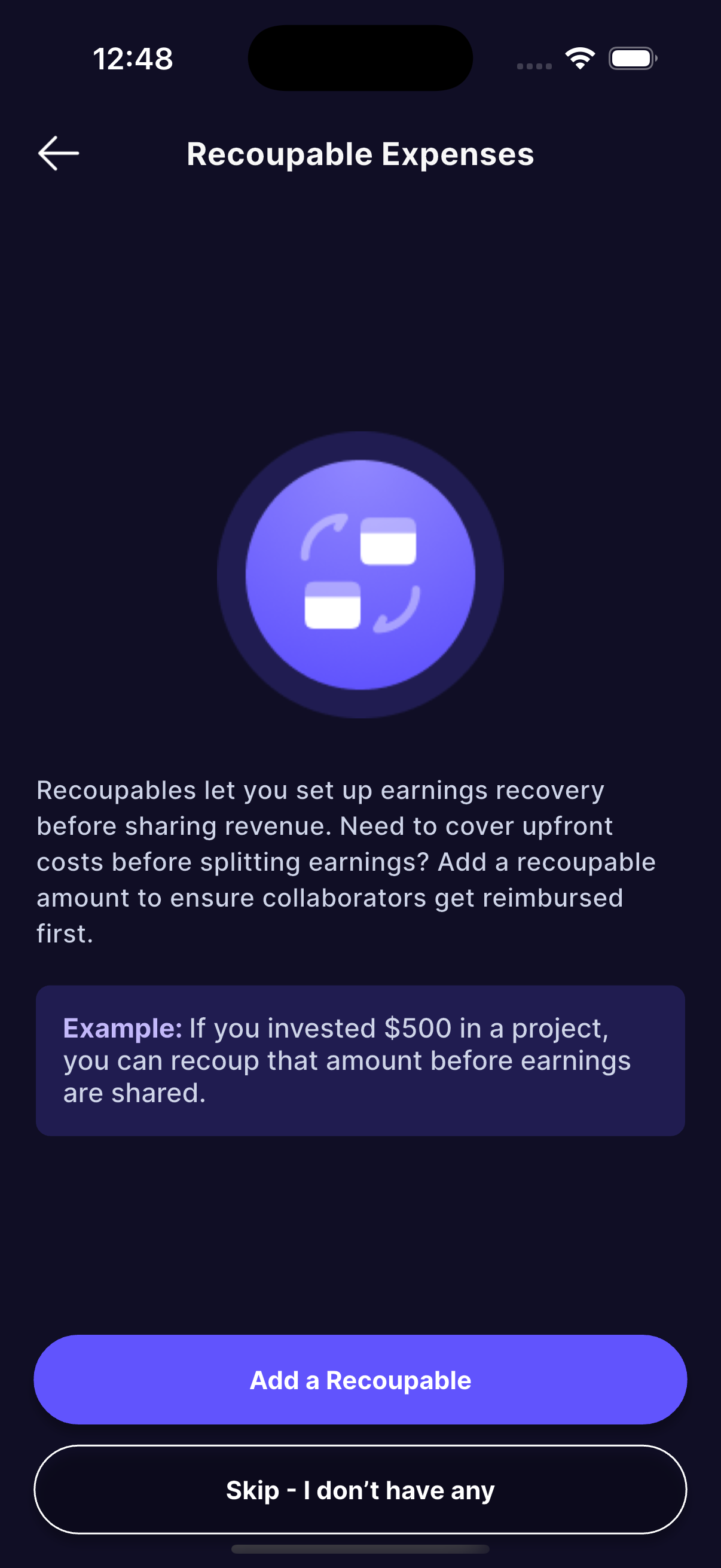Skip adding recoupable expenses
721x1568 pixels.
pos(360,1490)
